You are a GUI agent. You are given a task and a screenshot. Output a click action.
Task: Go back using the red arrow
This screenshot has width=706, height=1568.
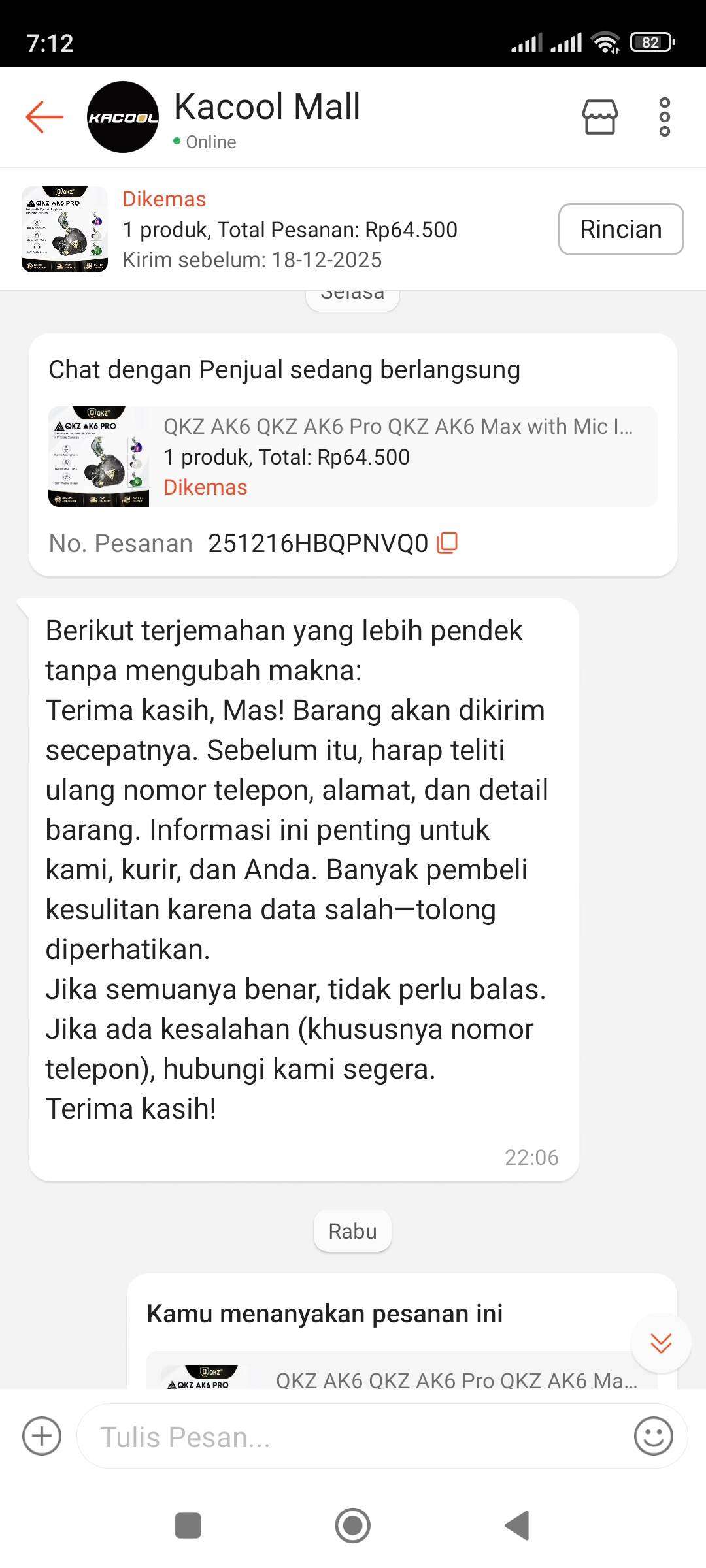click(x=44, y=117)
